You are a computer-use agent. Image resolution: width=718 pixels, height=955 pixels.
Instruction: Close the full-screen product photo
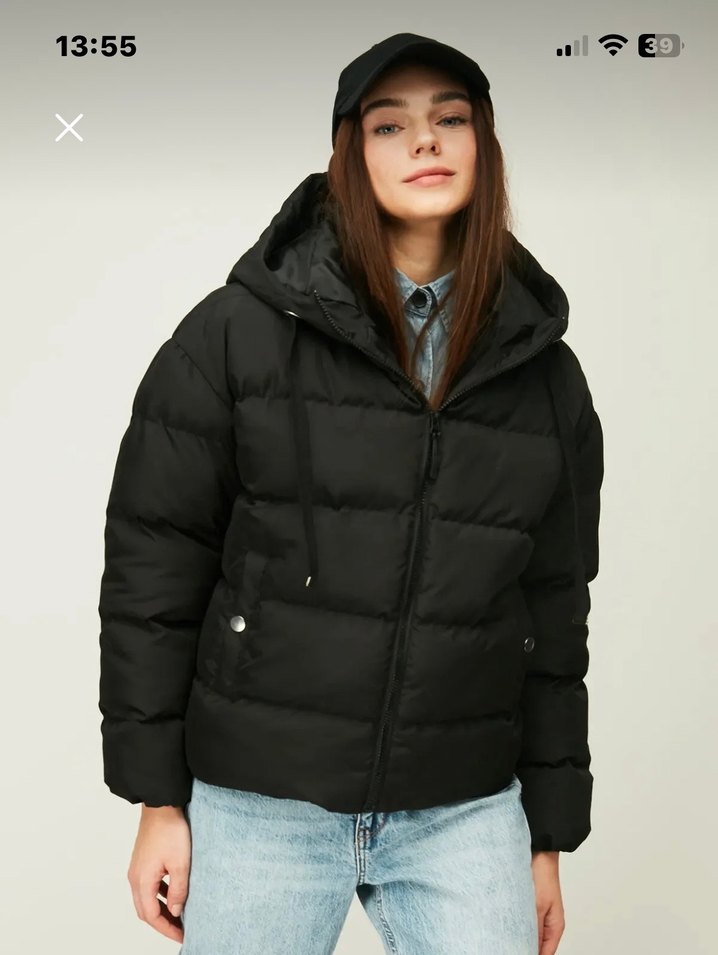(69, 127)
